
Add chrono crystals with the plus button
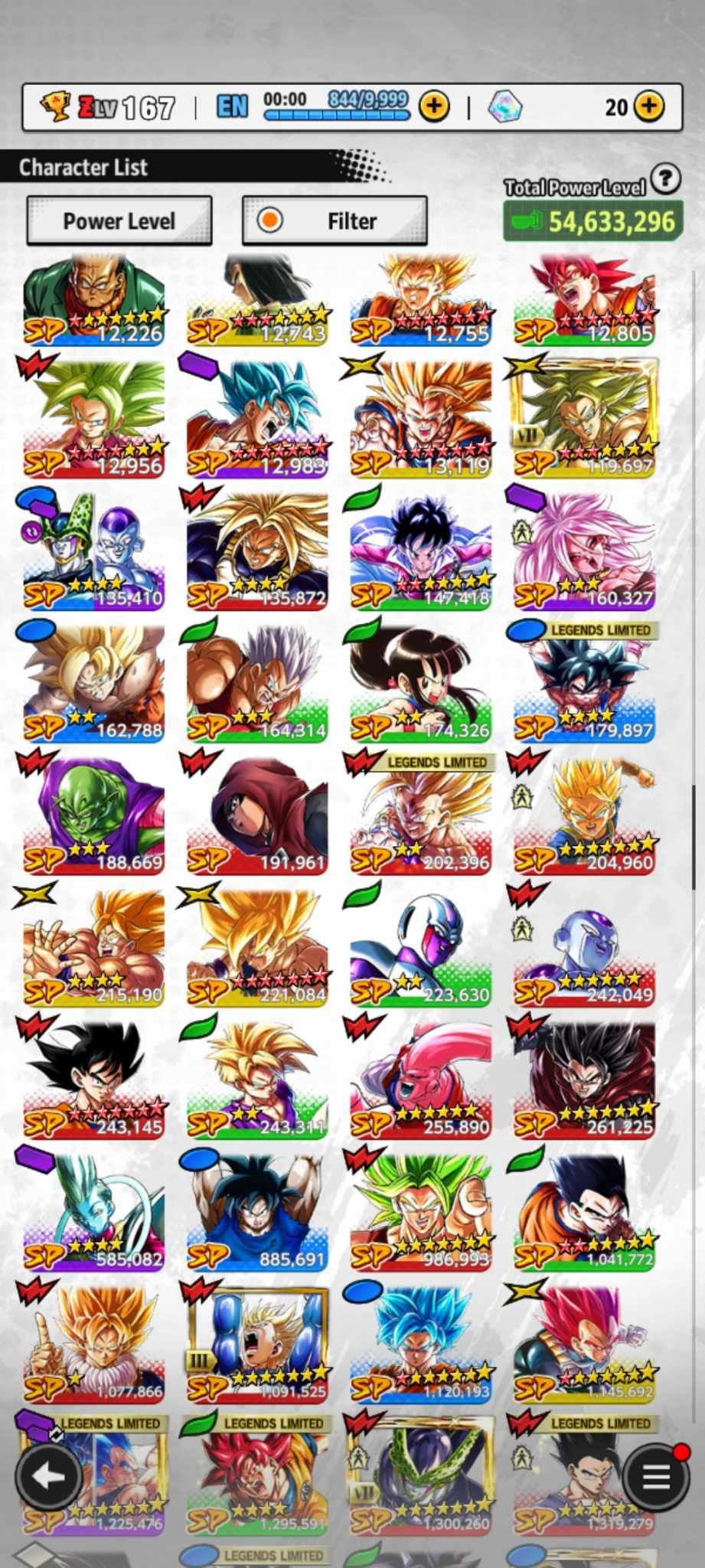(x=649, y=106)
